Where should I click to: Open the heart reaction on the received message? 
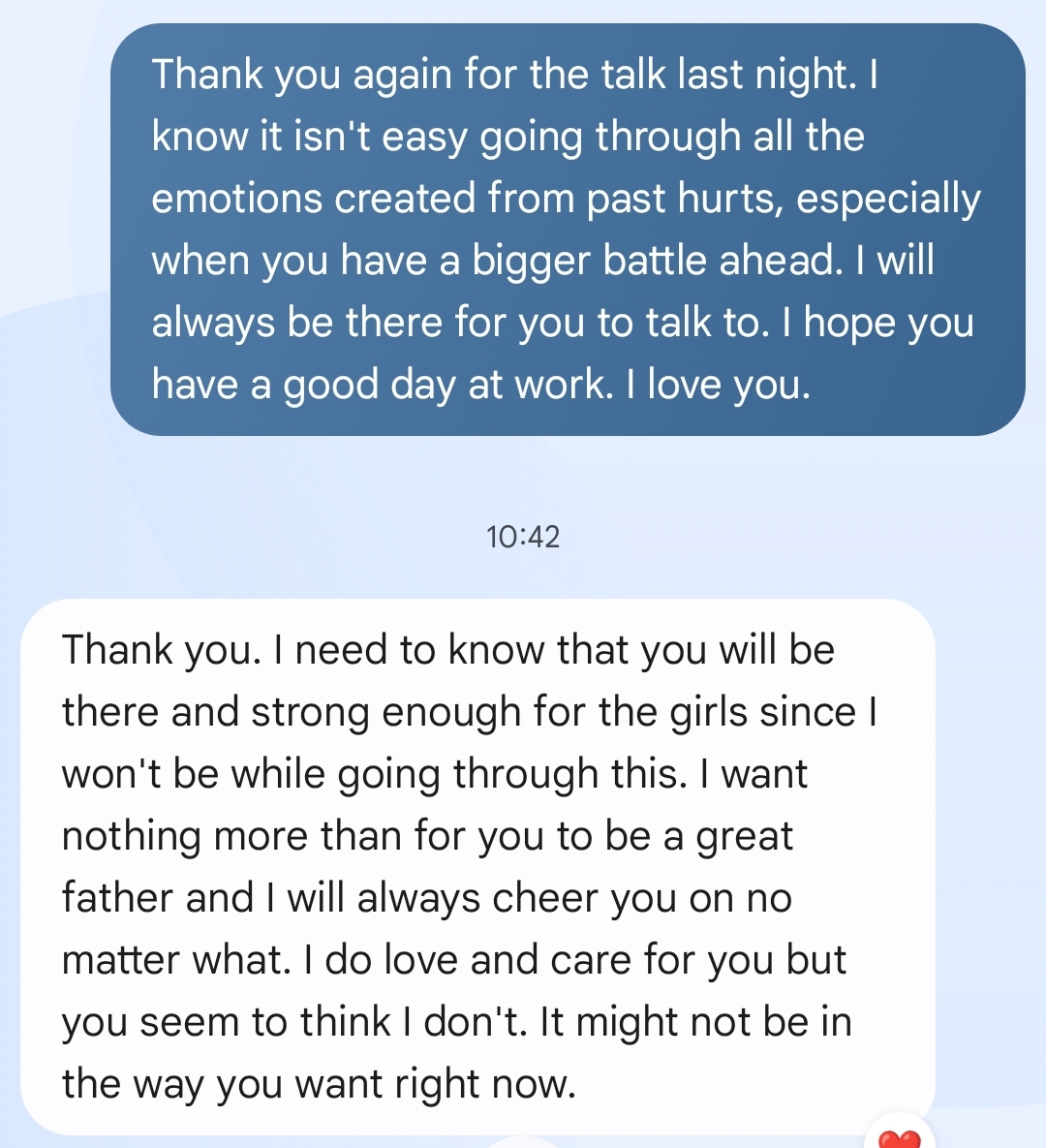(x=898, y=1136)
